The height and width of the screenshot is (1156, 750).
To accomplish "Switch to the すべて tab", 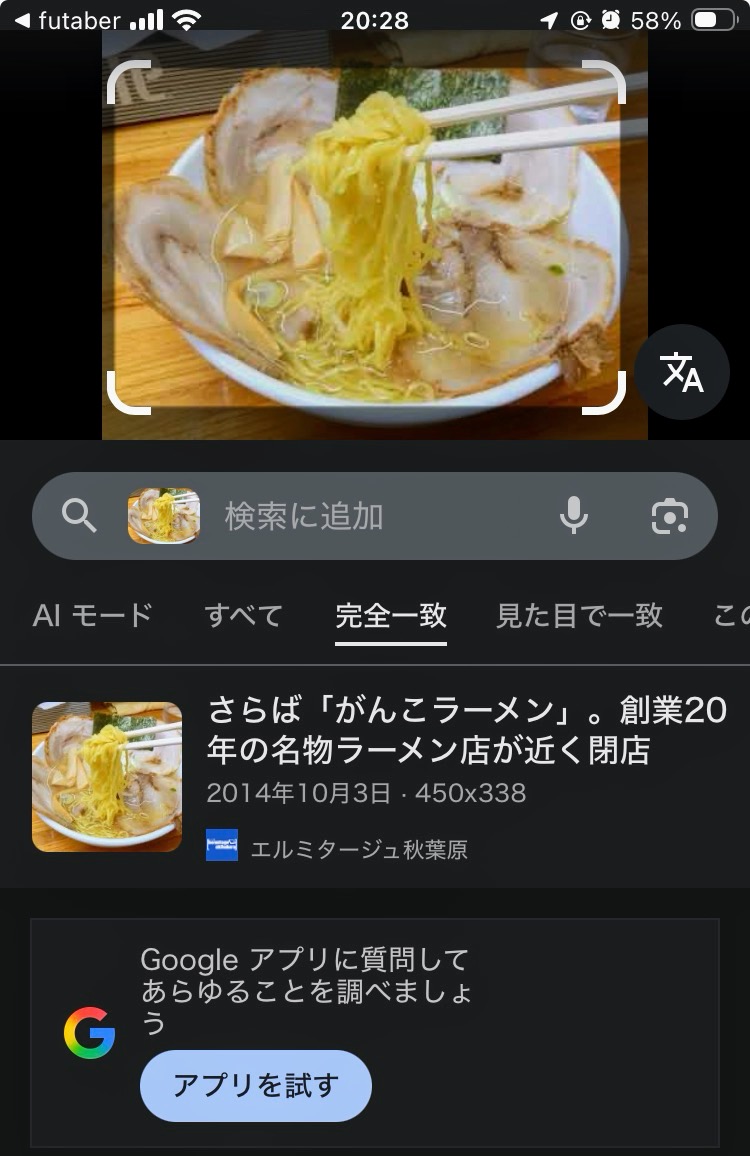I will coord(243,615).
